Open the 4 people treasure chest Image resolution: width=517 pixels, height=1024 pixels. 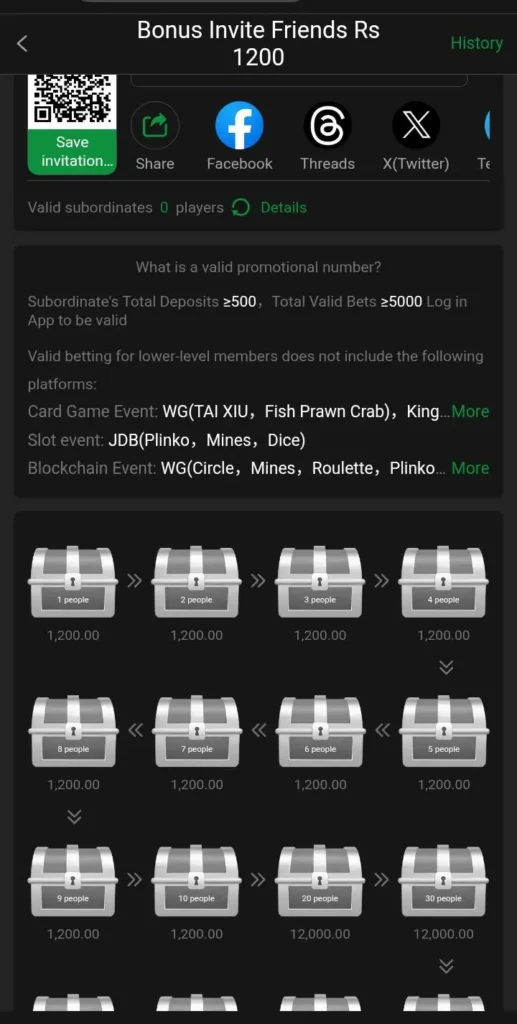pyautogui.click(x=443, y=582)
